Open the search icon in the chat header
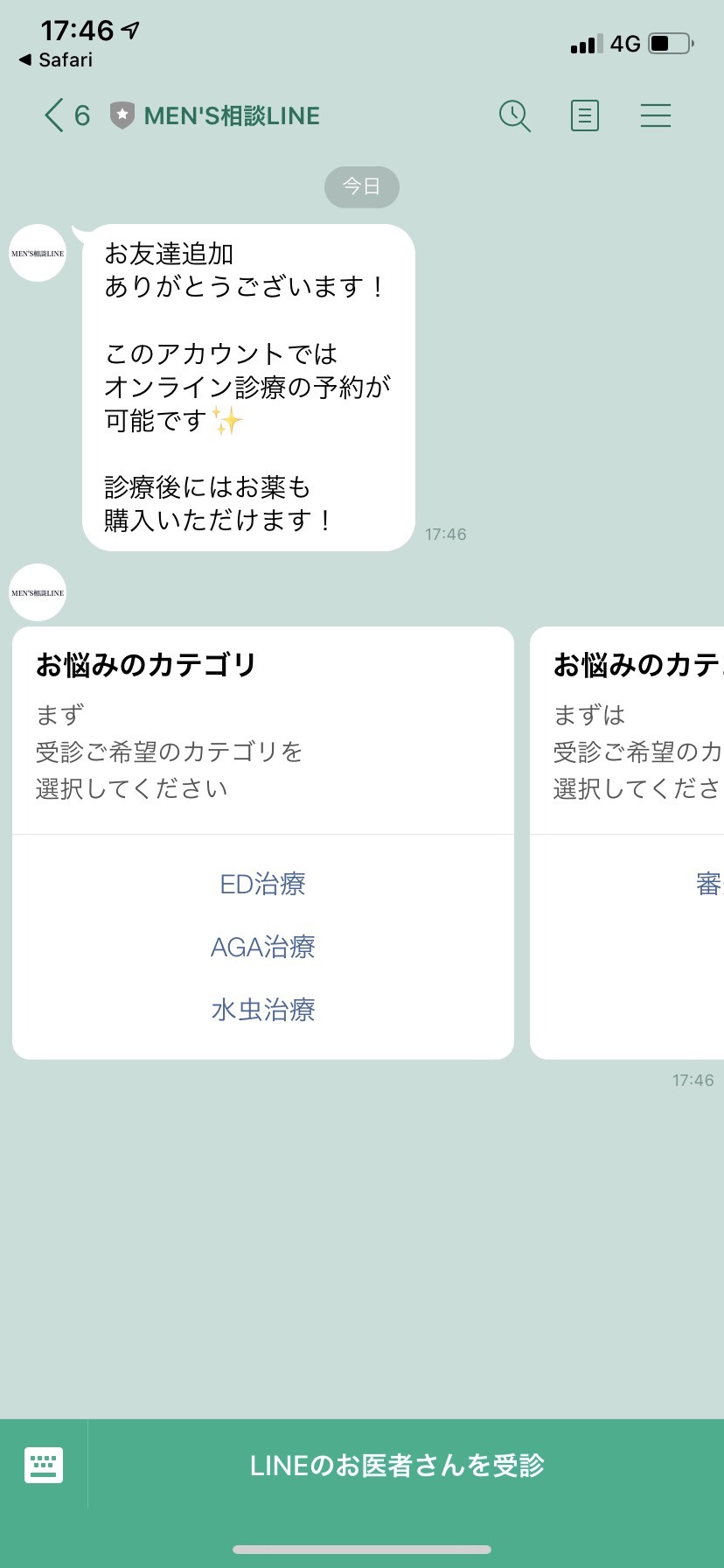Image resolution: width=724 pixels, height=1568 pixels. (514, 115)
